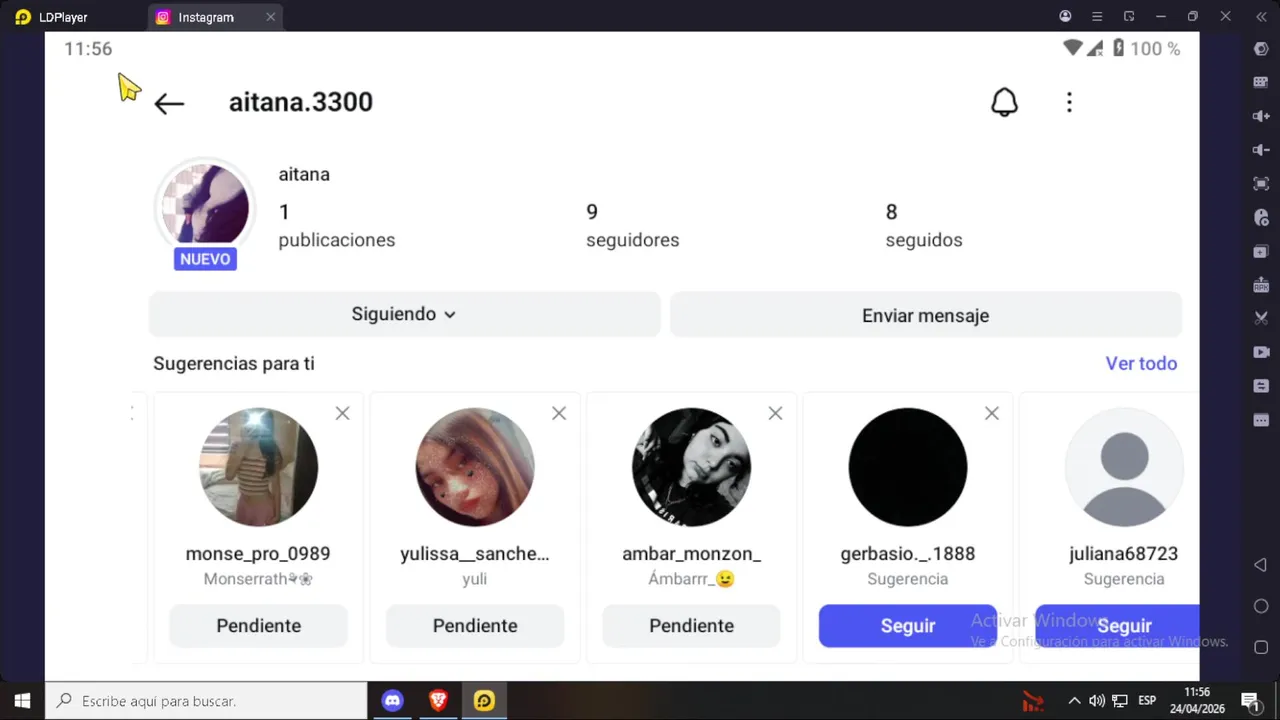
Task: Dismiss the gerbasio._.1888 suggestion
Action: click(x=991, y=413)
